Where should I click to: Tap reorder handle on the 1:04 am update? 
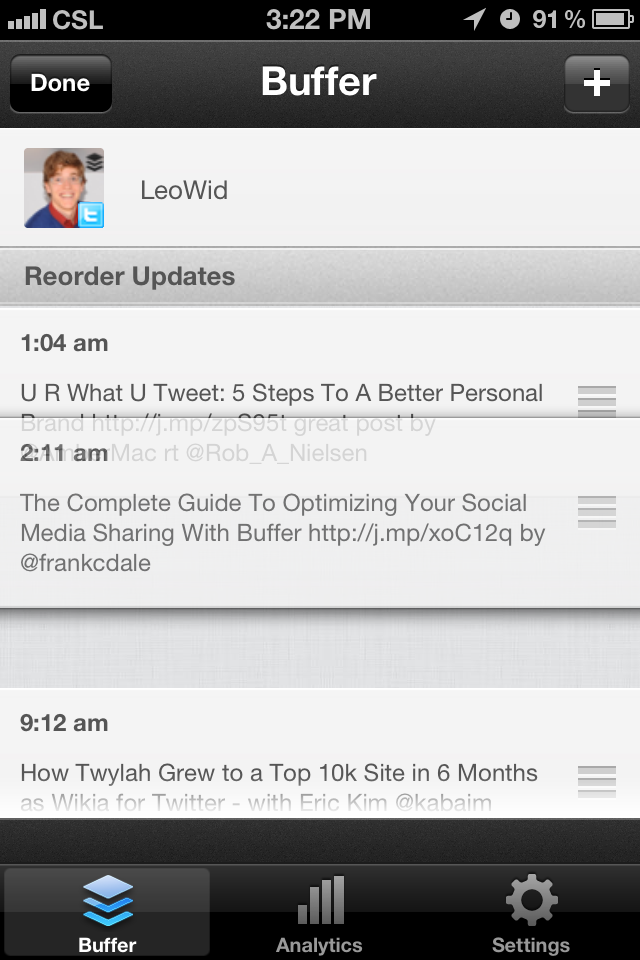click(x=597, y=399)
